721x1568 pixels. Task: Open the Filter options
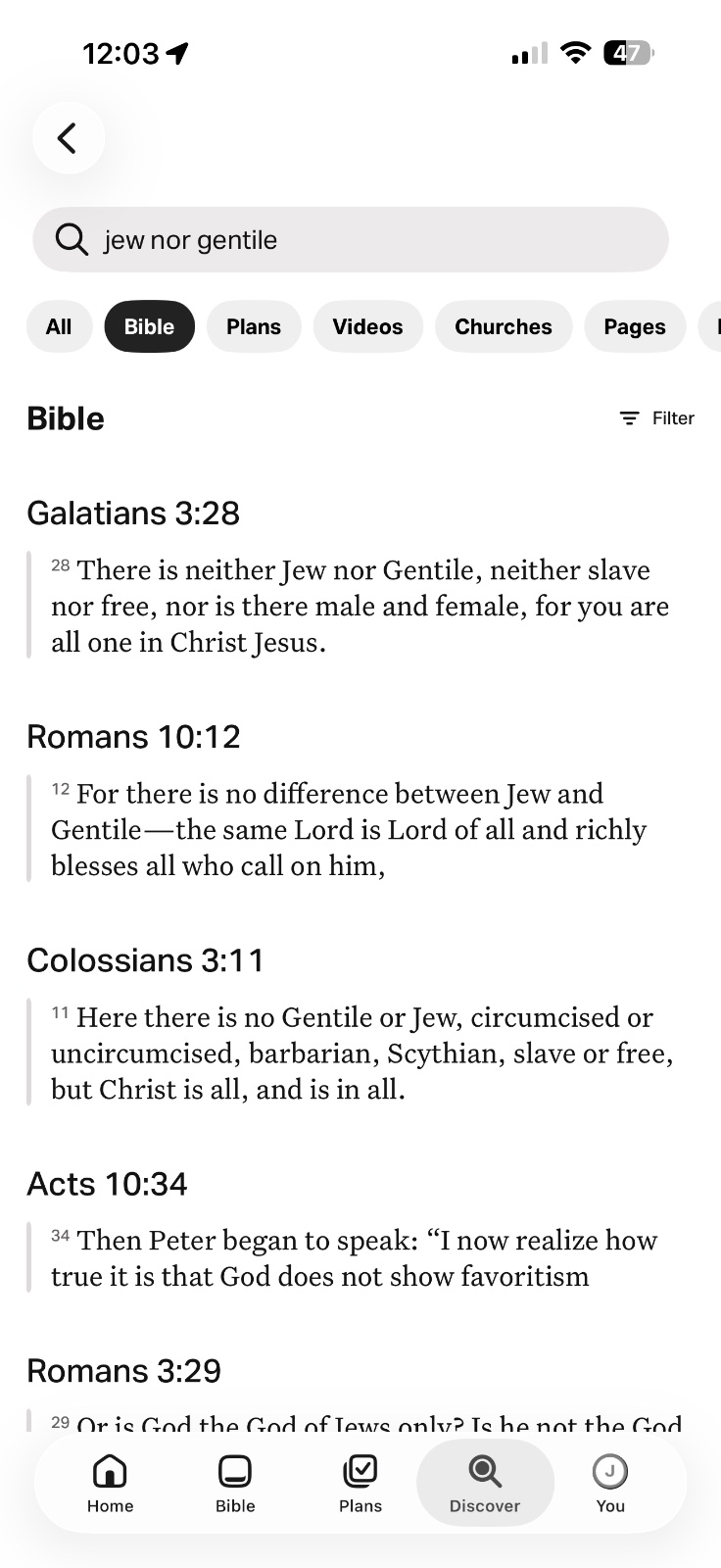(x=656, y=418)
